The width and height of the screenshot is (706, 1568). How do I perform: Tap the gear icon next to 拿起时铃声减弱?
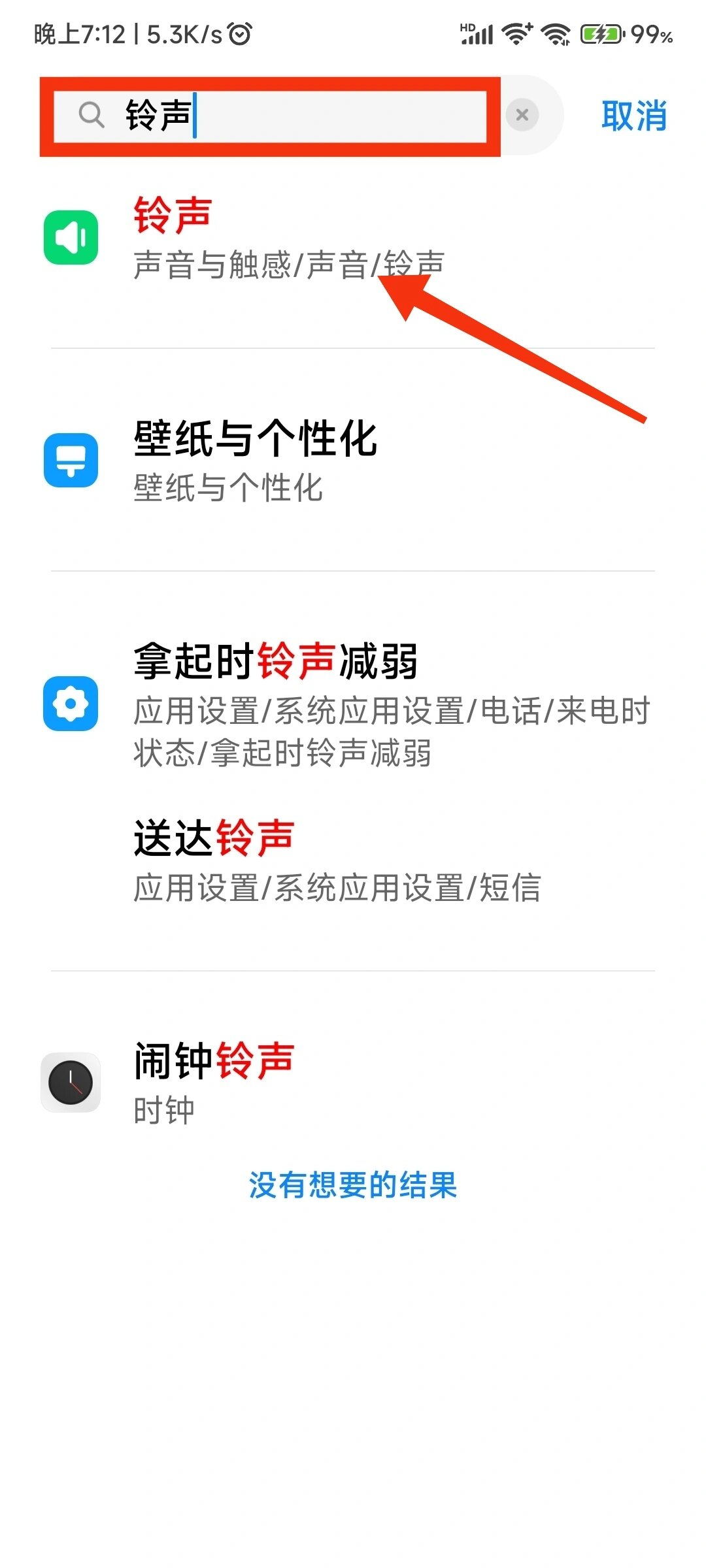click(71, 702)
